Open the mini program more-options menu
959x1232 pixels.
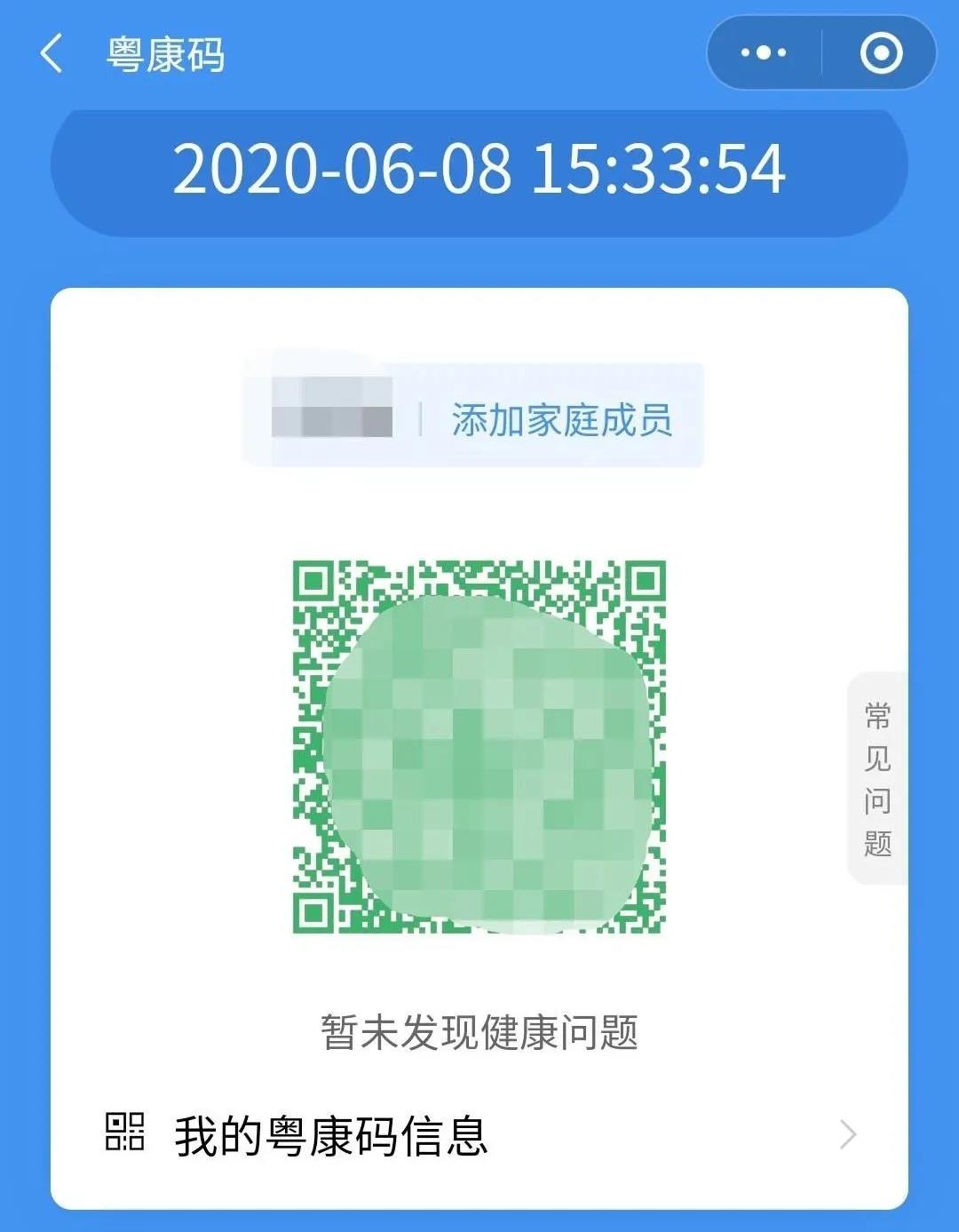click(763, 53)
